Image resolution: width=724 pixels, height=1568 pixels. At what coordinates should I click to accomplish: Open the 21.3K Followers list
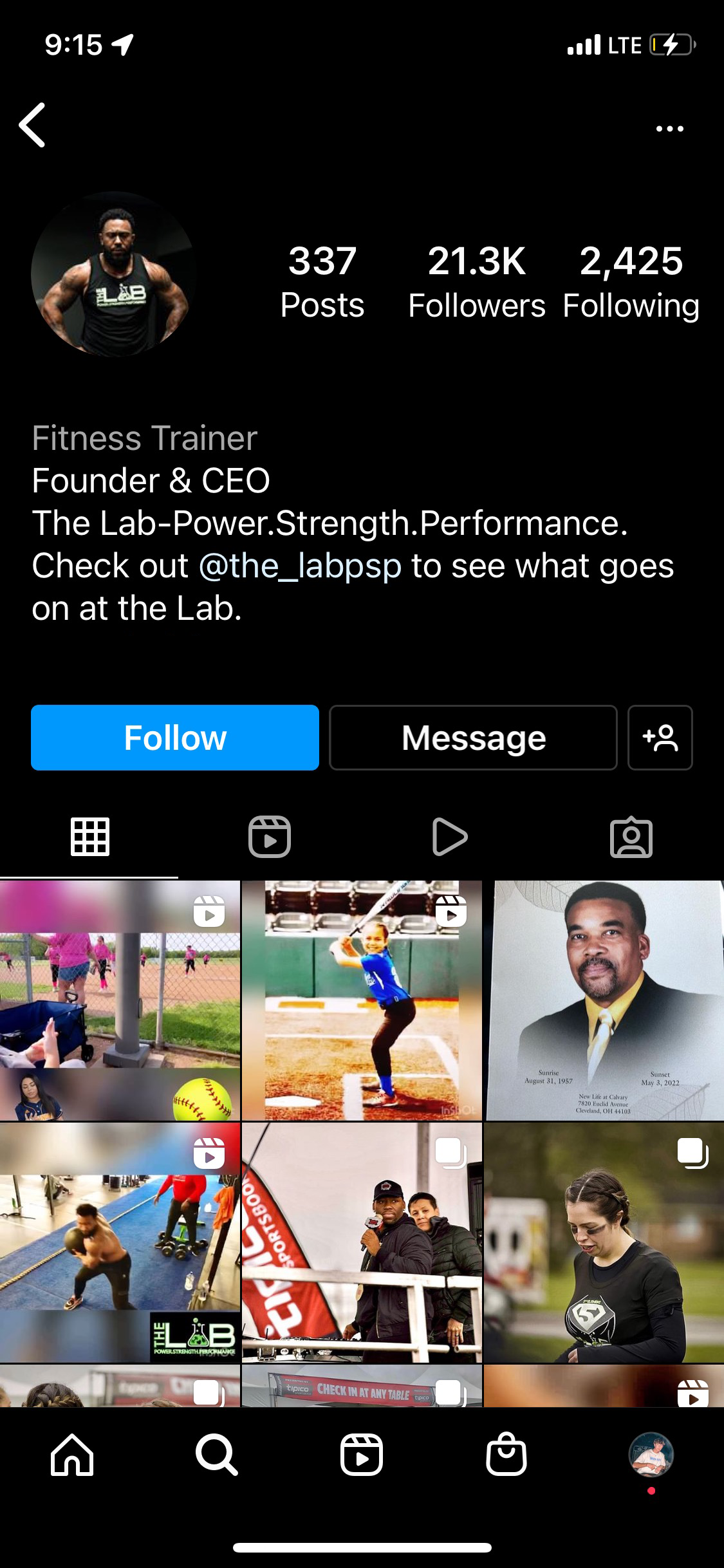click(476, 282)
